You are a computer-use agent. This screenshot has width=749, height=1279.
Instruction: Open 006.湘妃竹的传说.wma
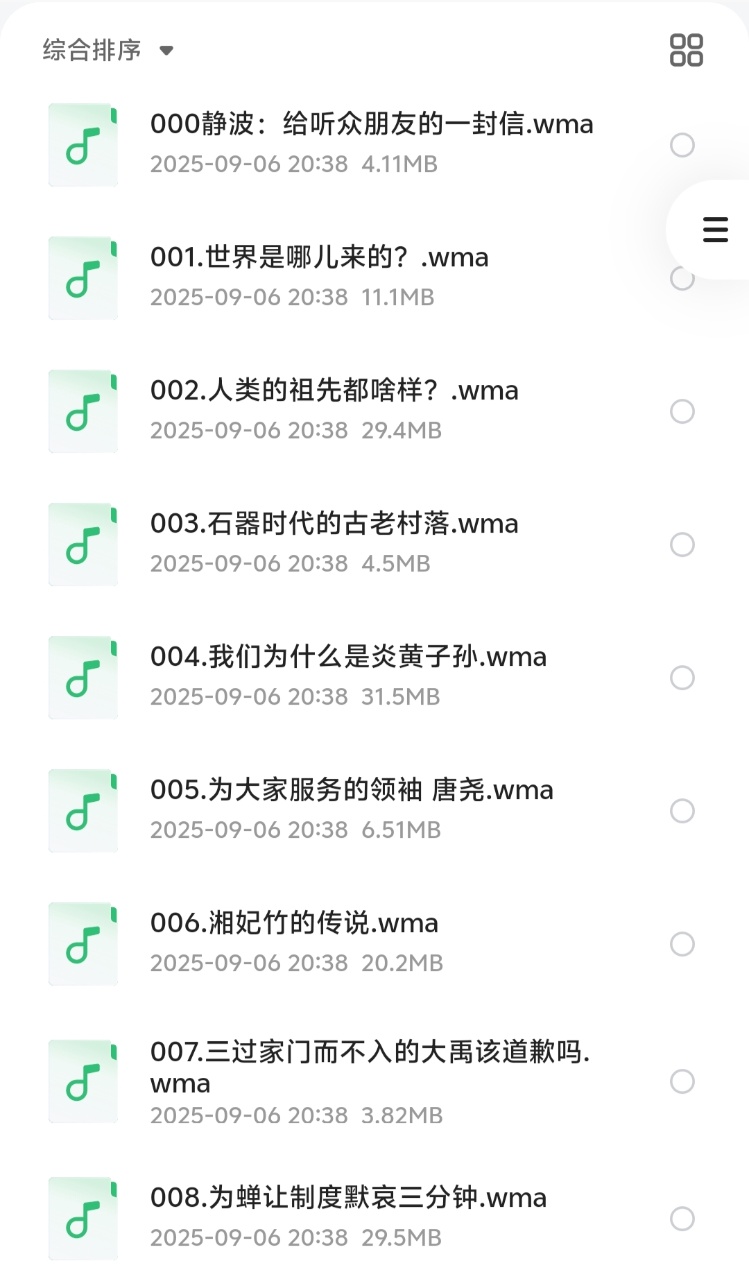click(294, 923)
